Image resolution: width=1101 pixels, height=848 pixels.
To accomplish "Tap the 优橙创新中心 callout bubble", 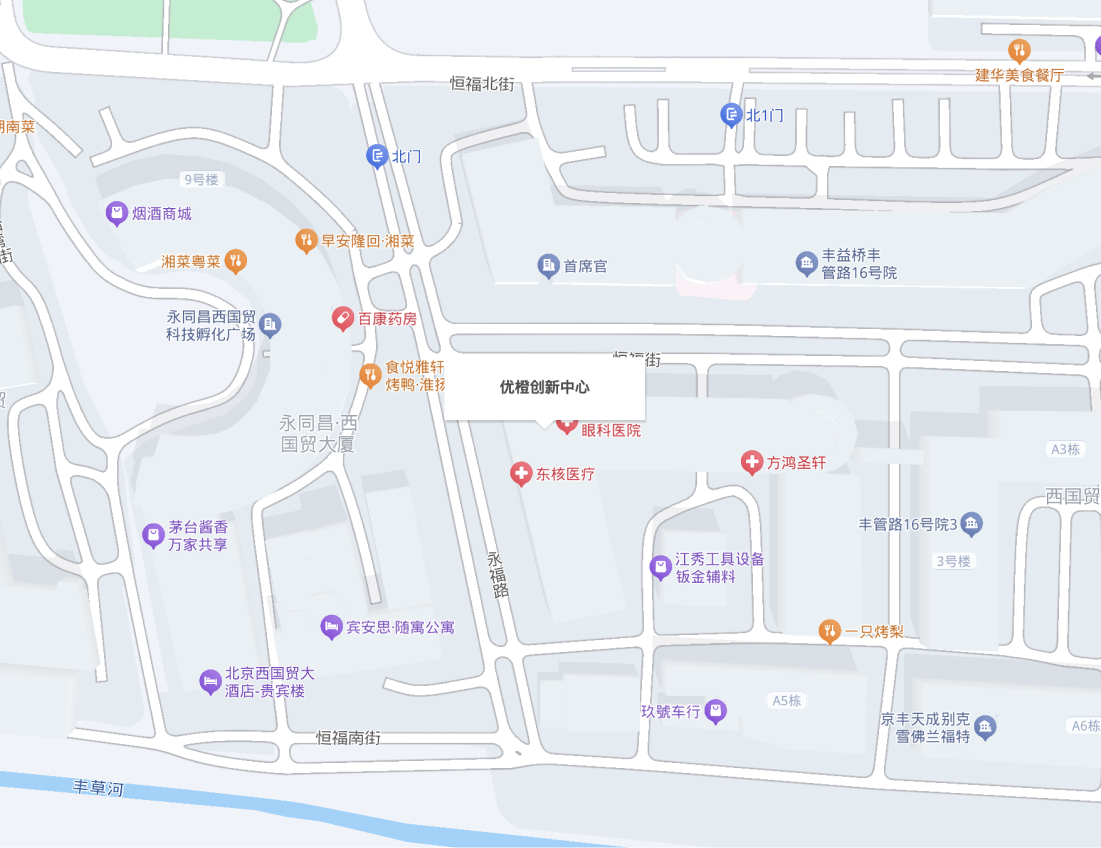I will point(545,387).
